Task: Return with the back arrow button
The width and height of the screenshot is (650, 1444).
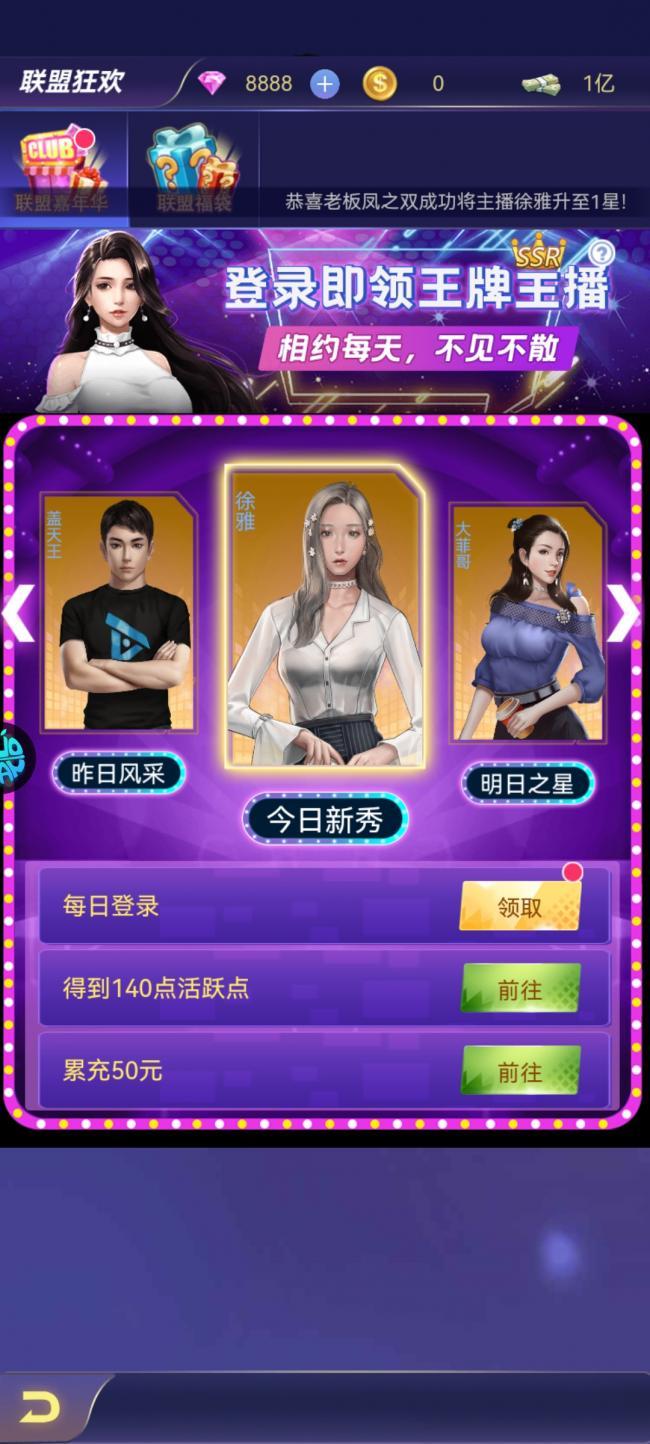Action: (x=40, y=1408)
